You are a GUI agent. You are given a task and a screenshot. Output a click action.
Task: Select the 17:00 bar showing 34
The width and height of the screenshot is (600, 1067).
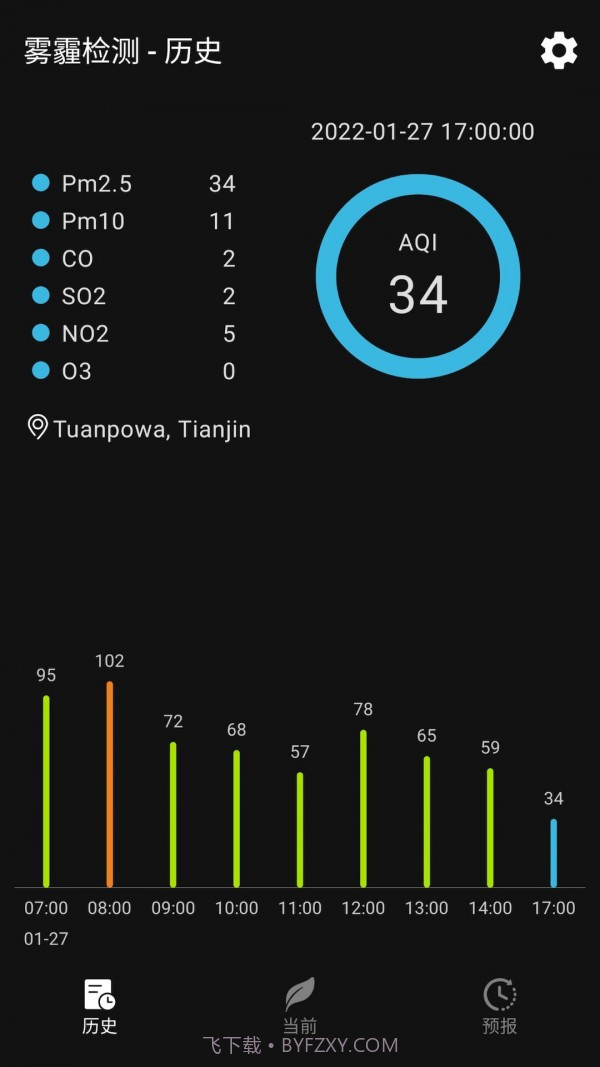click(553, 853)
